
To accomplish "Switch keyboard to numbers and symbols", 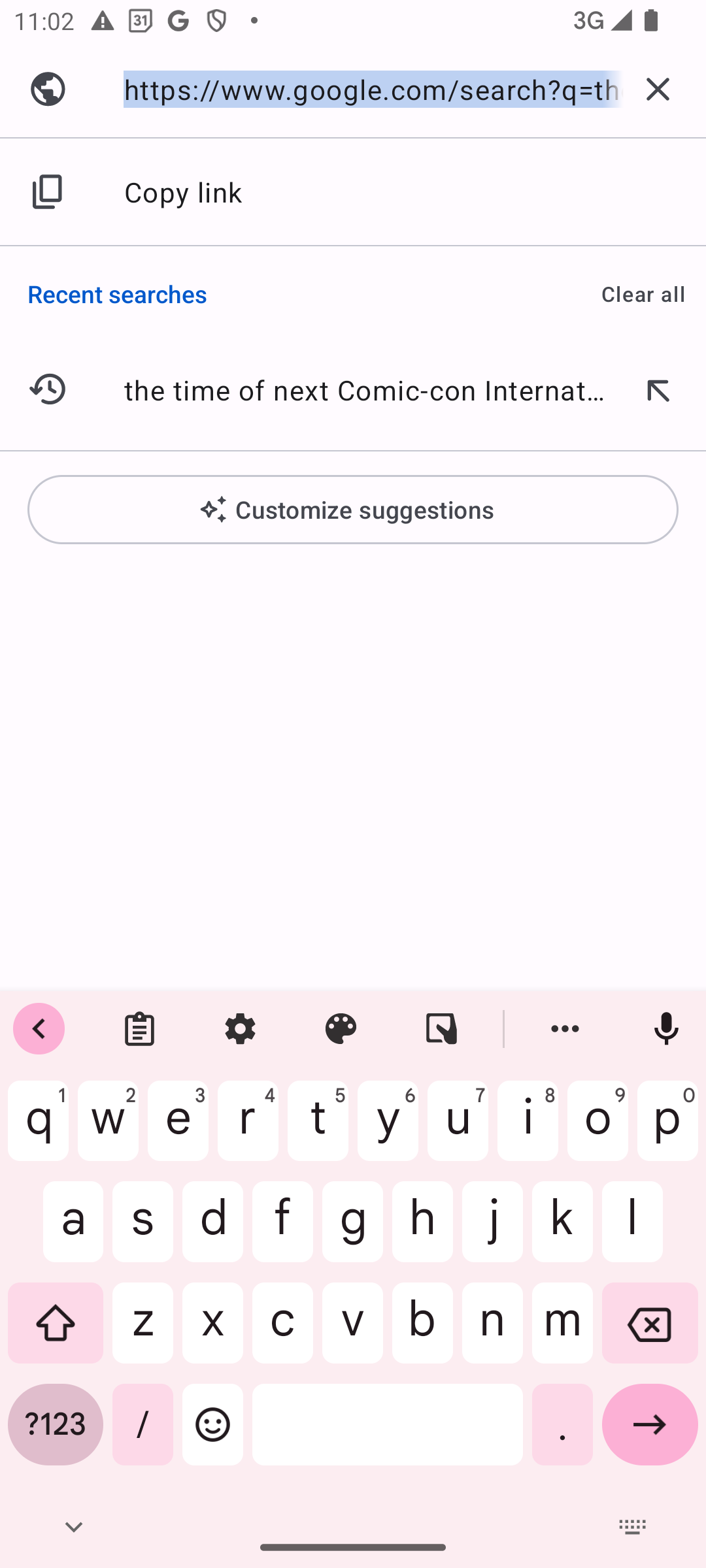I will click(56, 1424).
